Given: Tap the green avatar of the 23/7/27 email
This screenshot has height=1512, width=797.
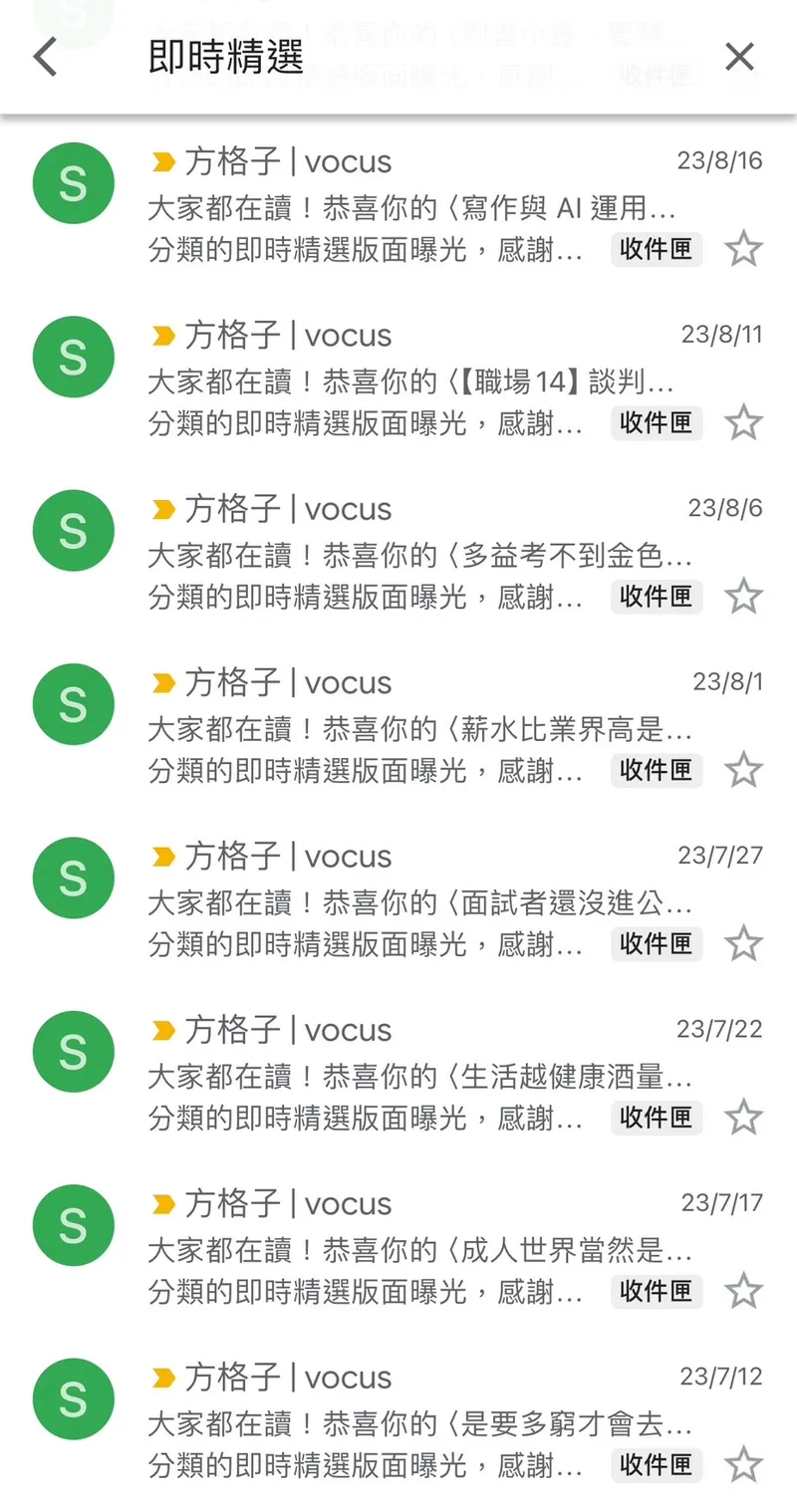Looking at the screenshot, I should click(73, 878).
